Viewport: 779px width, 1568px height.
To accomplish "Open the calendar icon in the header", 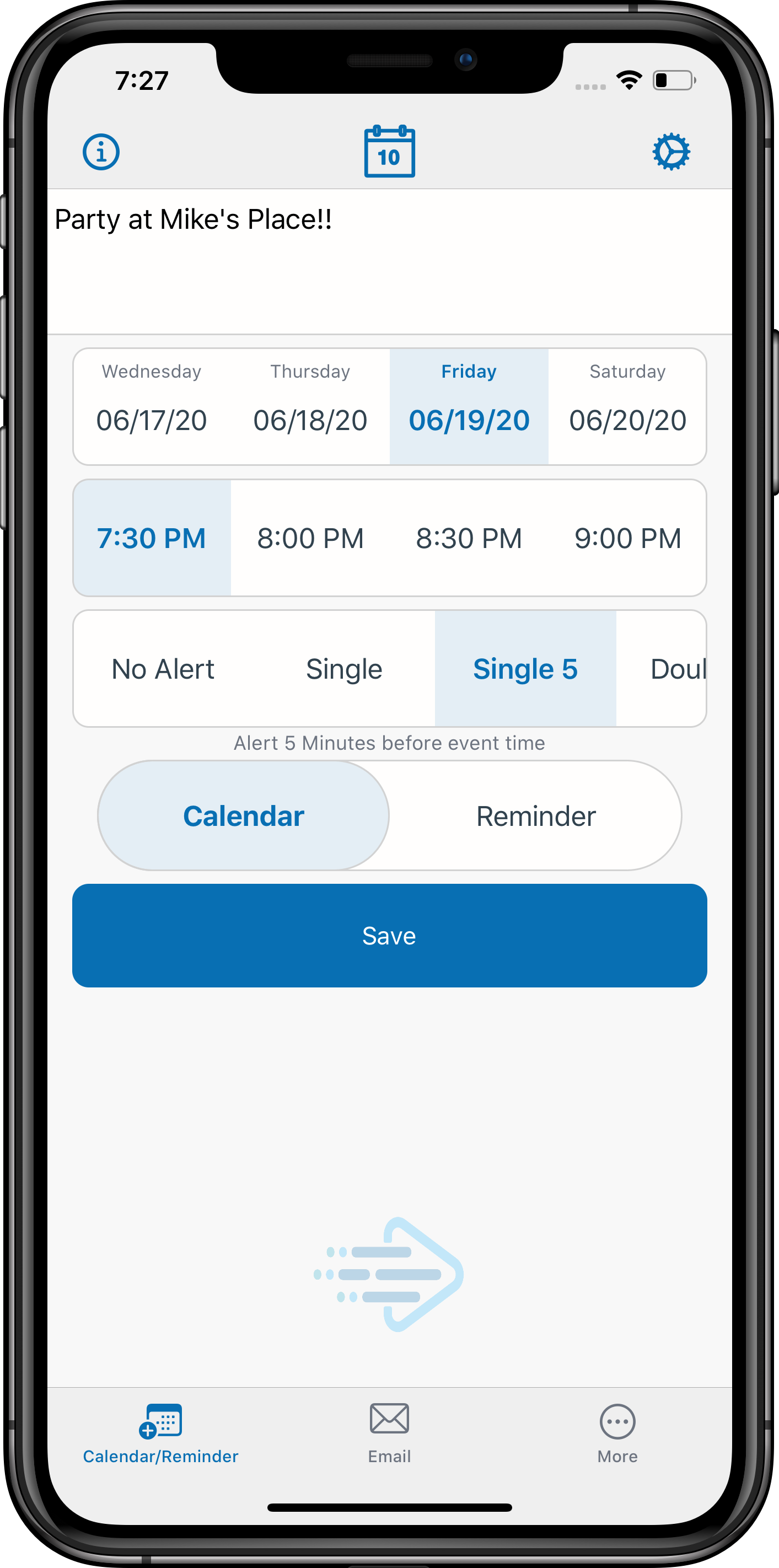I will (389, 152).
